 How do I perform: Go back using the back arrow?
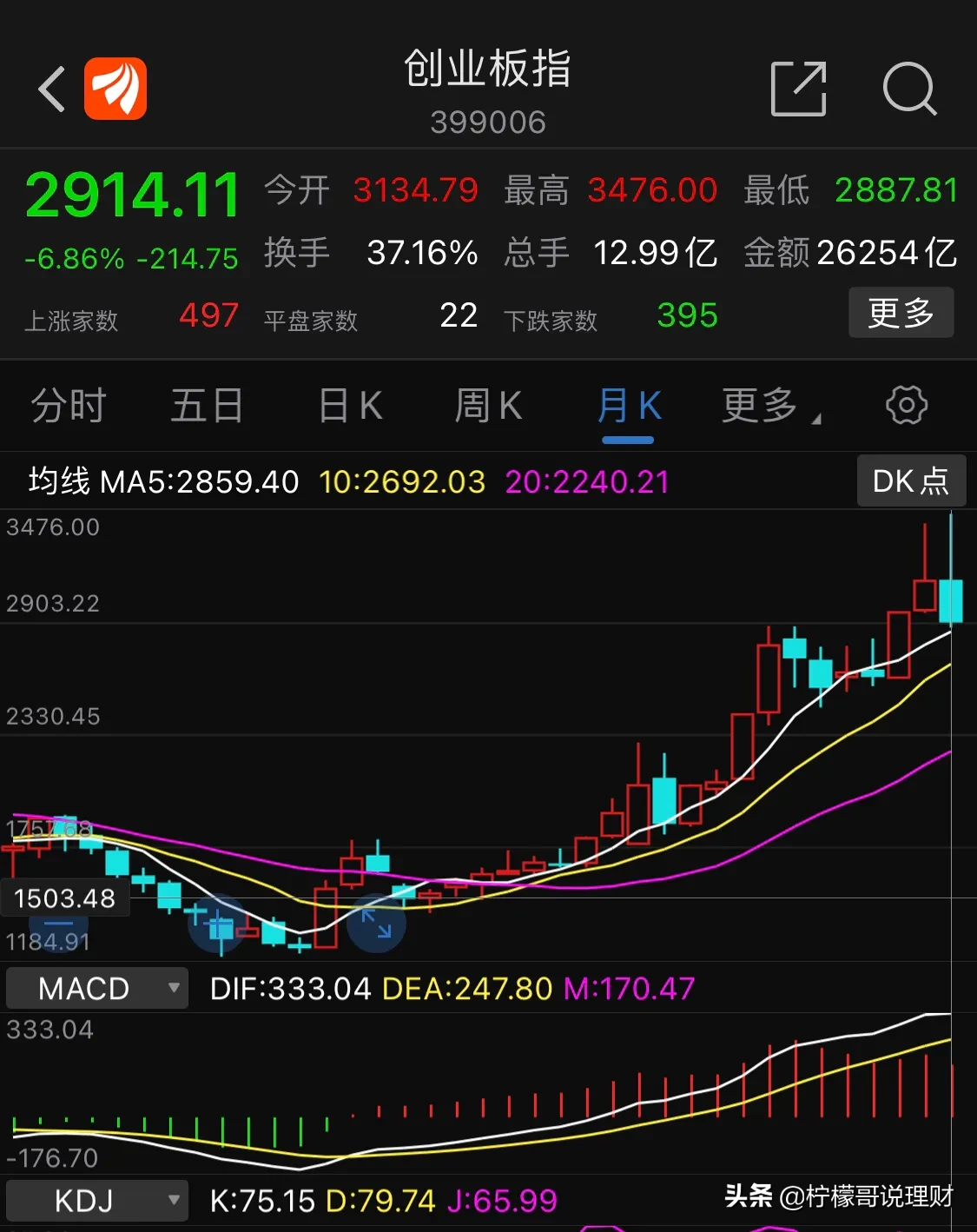[52, 89]
